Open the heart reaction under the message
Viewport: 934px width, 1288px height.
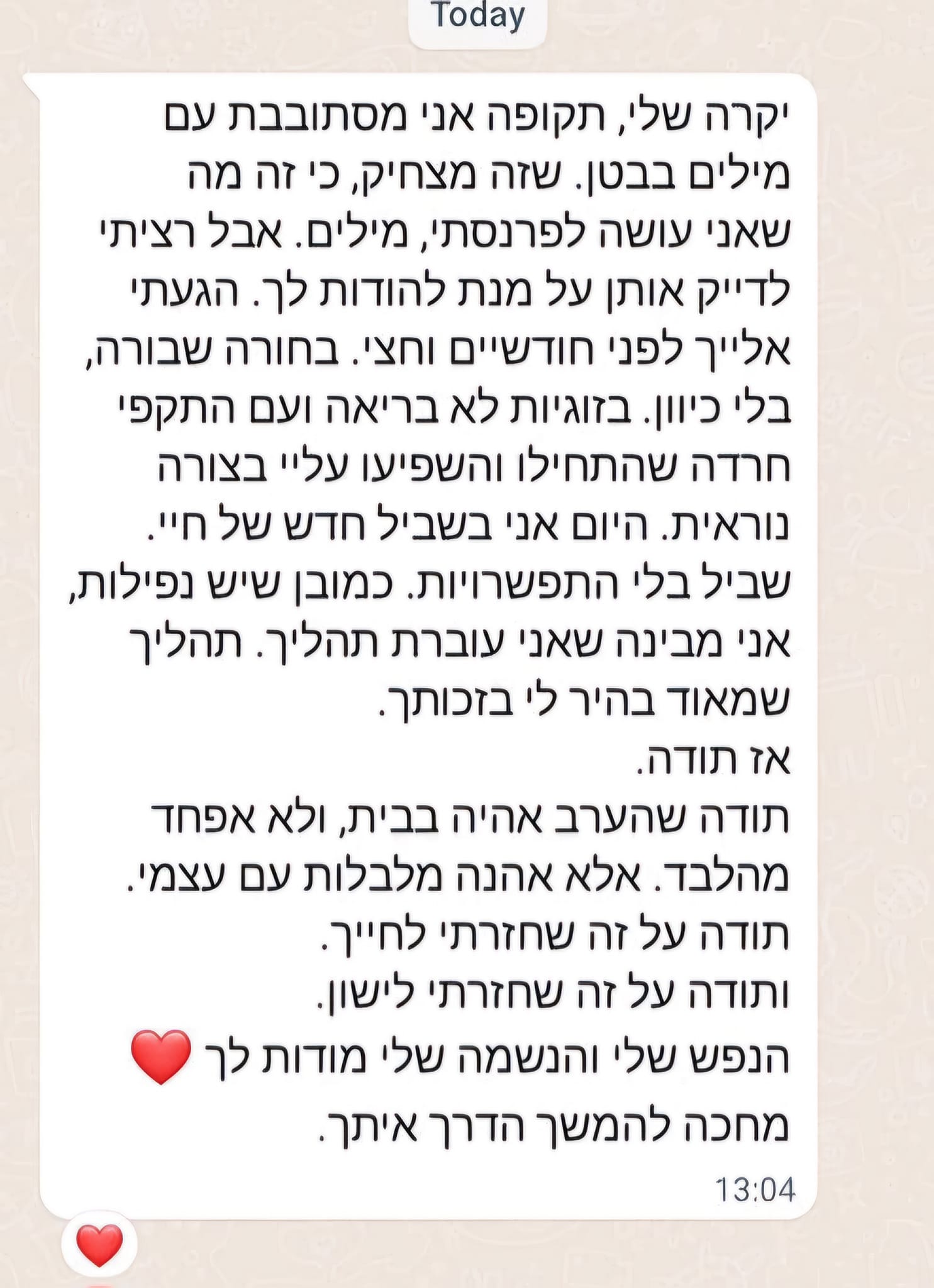pos(99,1245)
